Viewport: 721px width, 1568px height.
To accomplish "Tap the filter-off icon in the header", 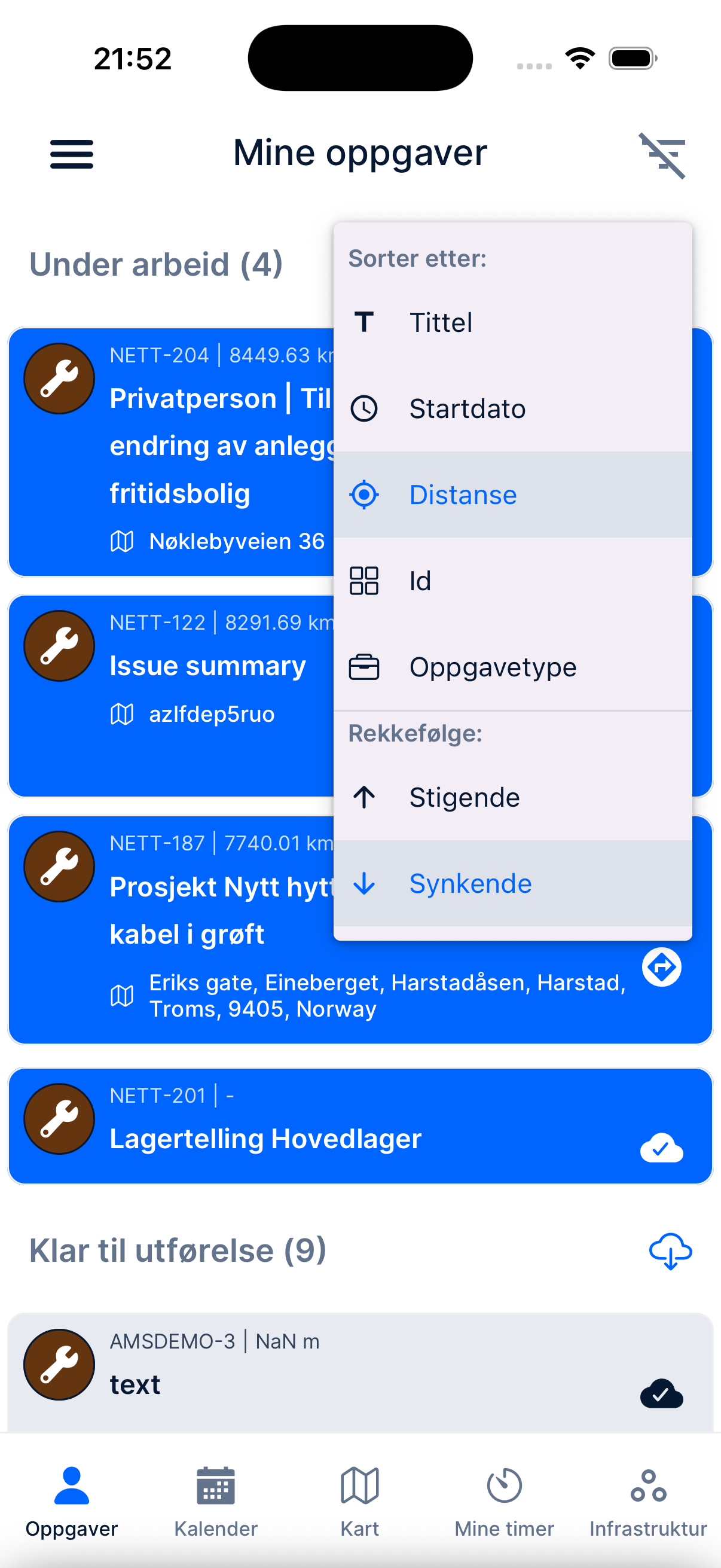I will coord(662,155).
